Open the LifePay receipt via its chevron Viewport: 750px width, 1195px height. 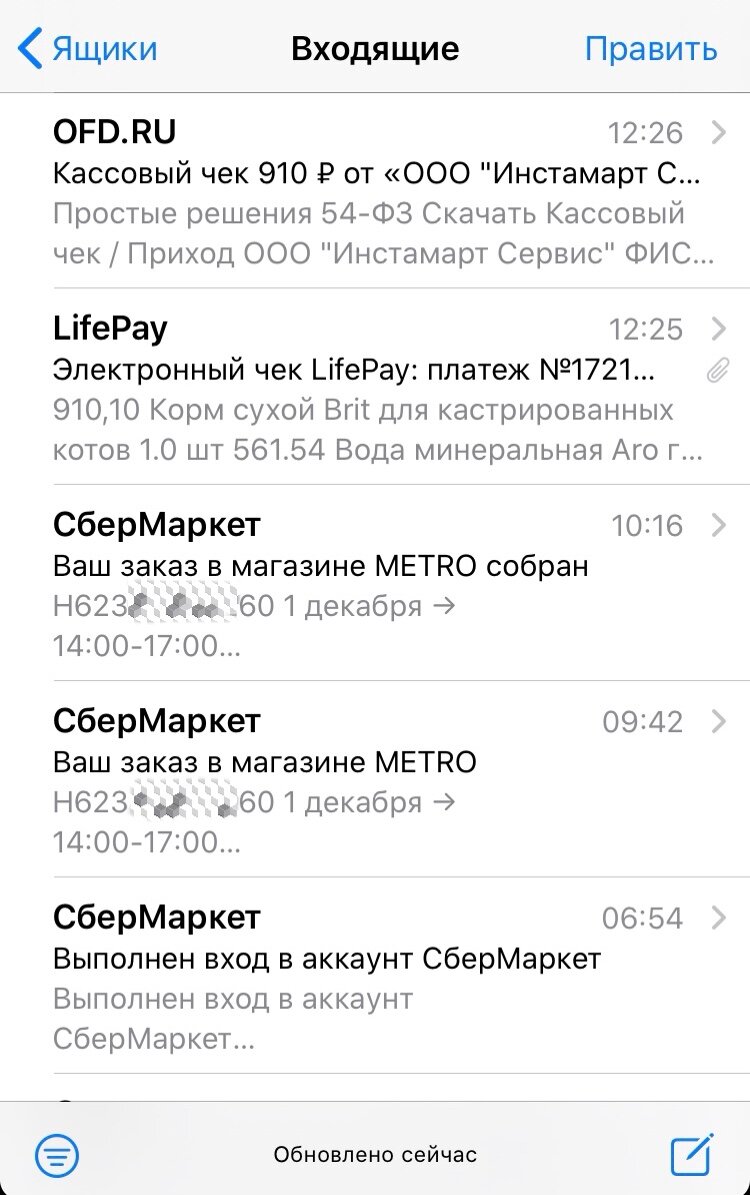721,330
